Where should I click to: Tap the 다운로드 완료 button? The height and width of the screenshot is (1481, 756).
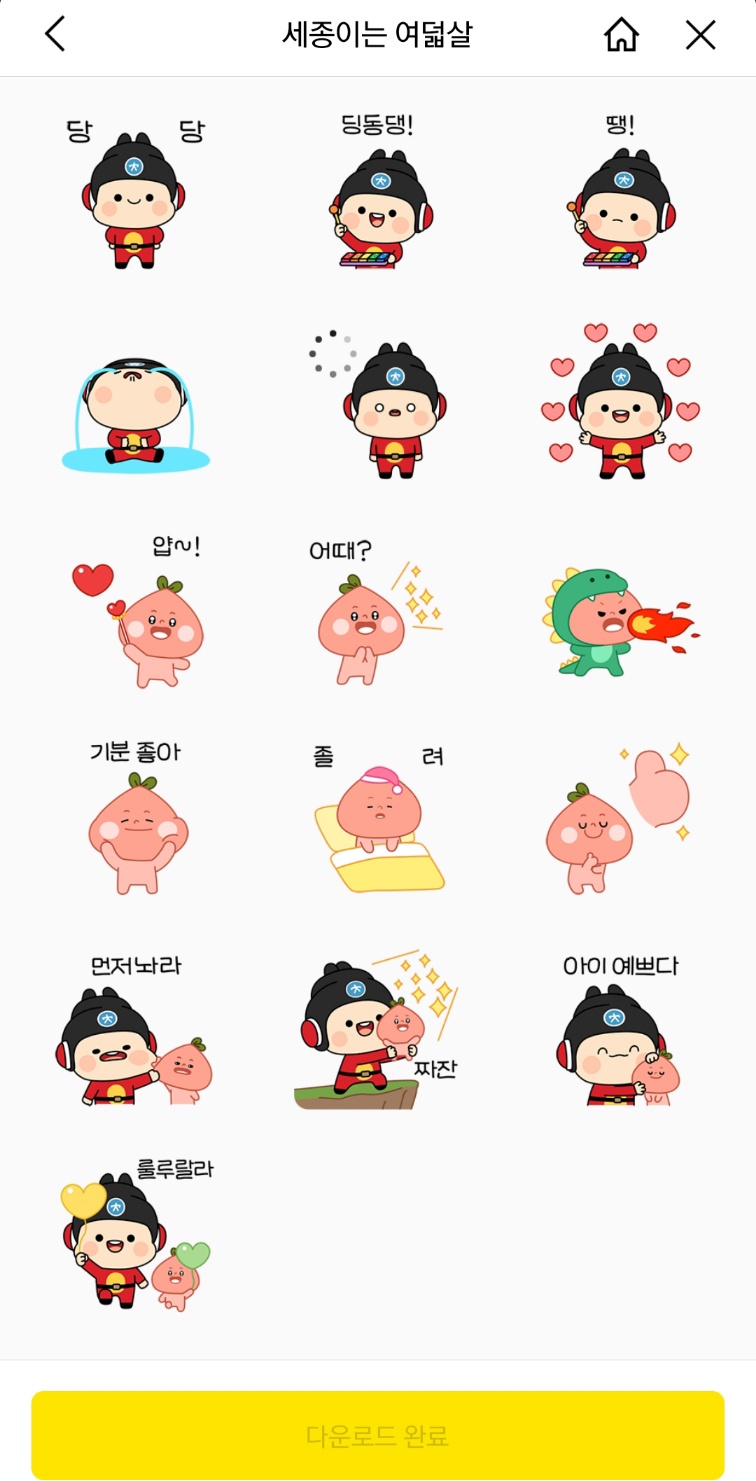(378, 1436)
